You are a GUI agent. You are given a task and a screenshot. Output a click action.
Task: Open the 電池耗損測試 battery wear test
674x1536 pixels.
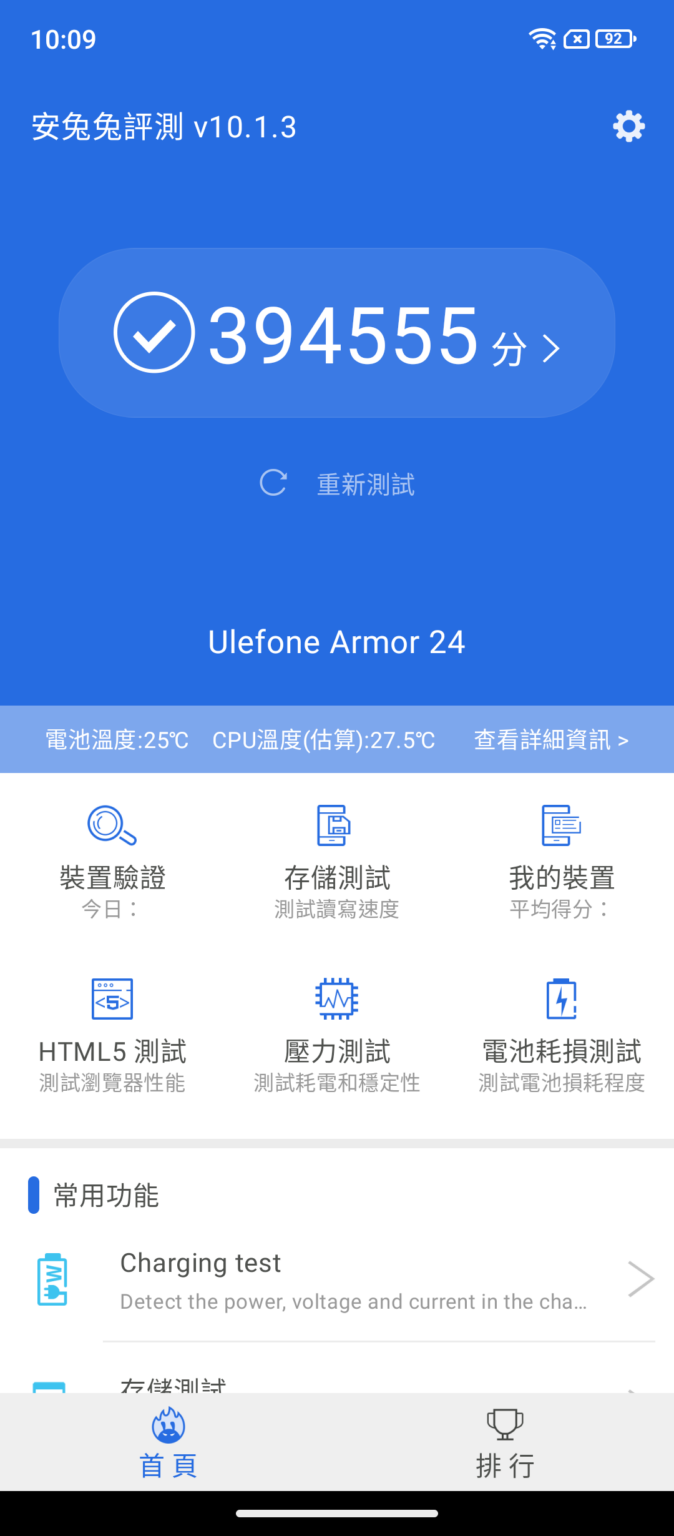(561, 1034)
